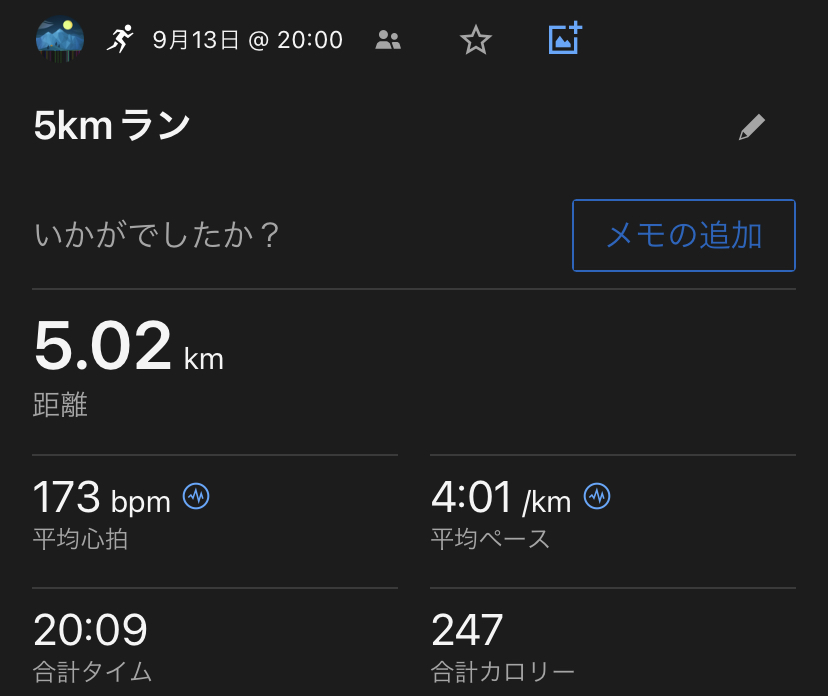The image size is (828, 696).
Task: Change the activity privacy people icon
Action: tap(388, 40)
